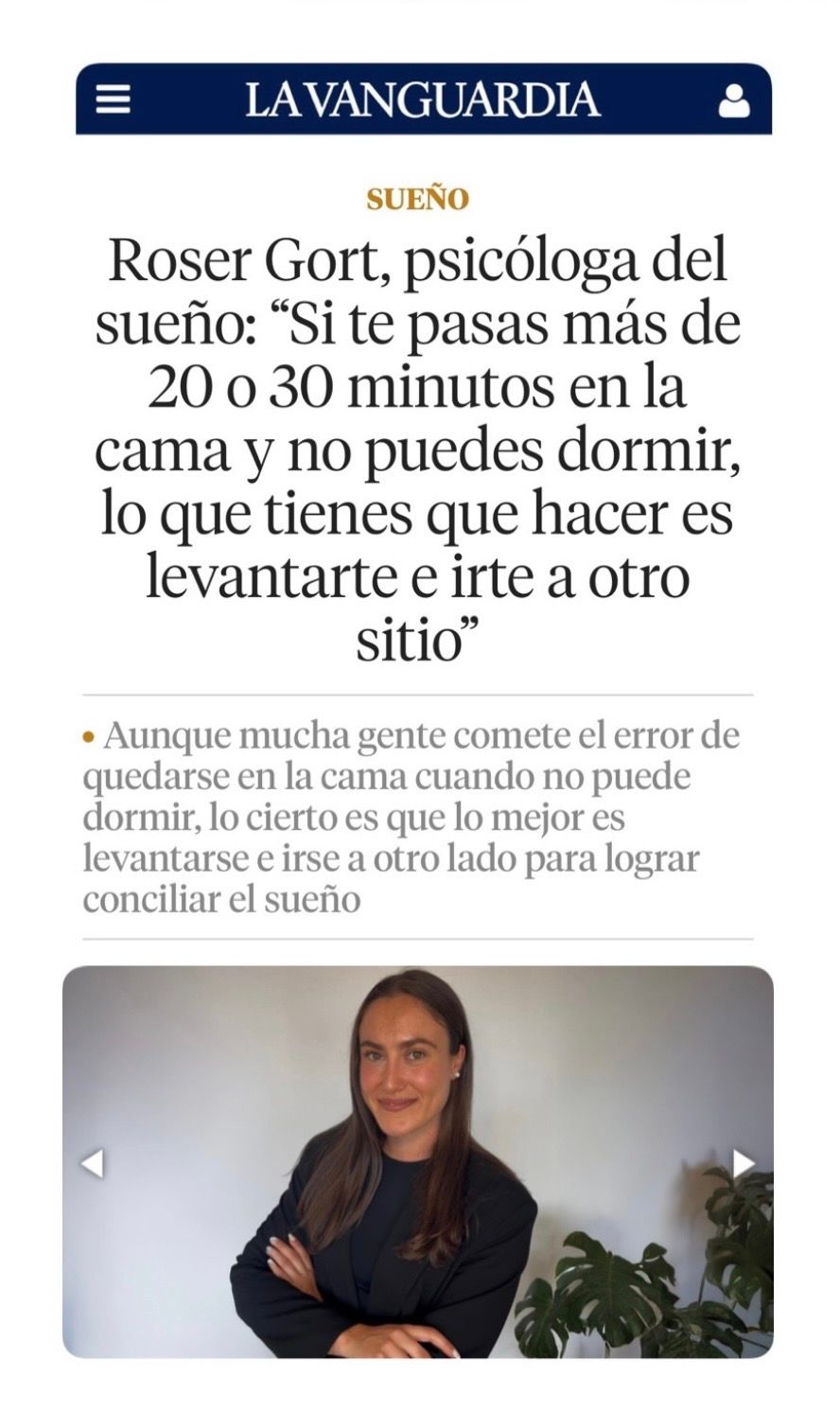Image resolution: width=840 pixels, height=1412 pixels.
Task: Open the hamburger menu
Action: (114, 99)
